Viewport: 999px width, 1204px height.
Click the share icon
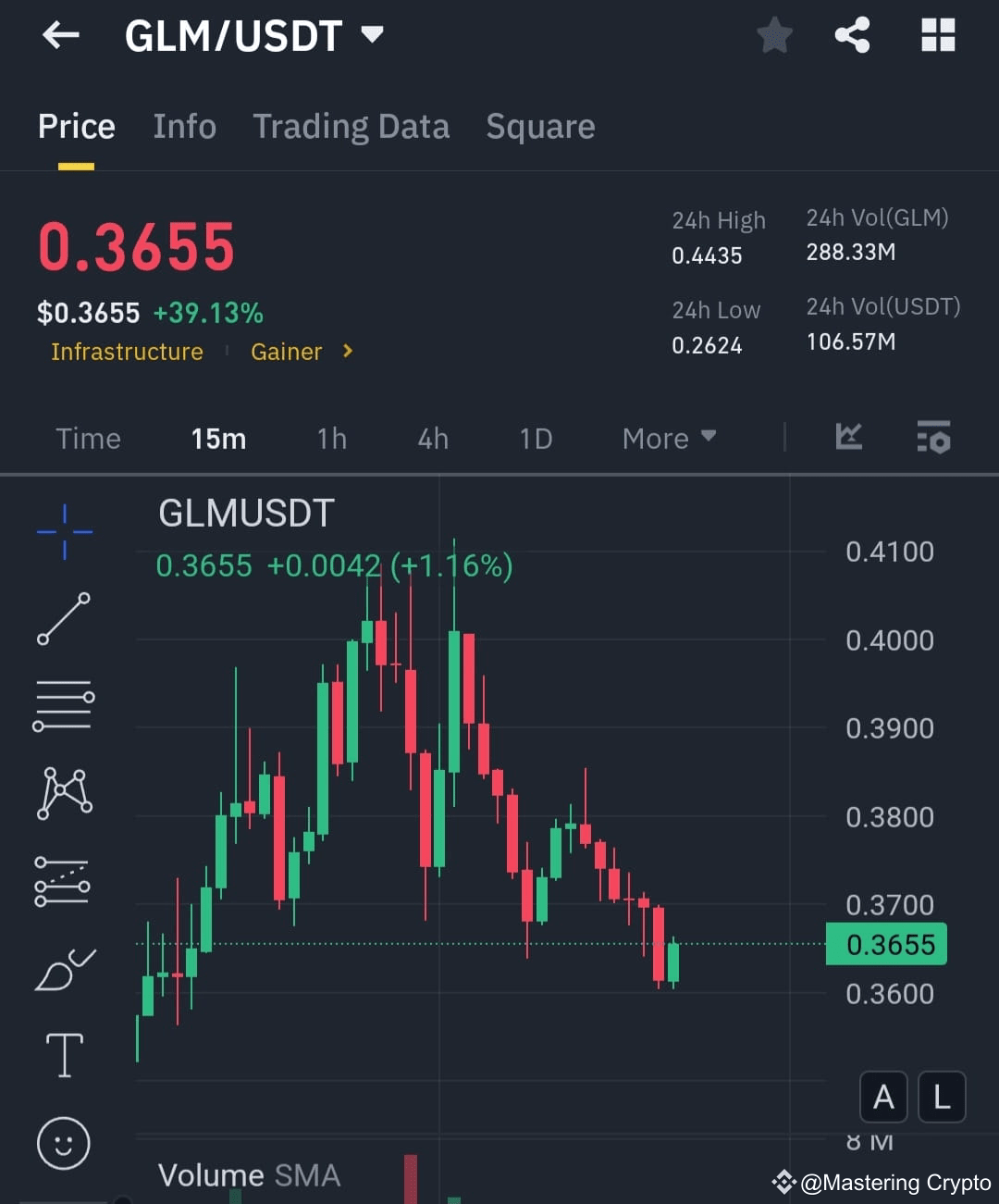click(x=851, y=35)
